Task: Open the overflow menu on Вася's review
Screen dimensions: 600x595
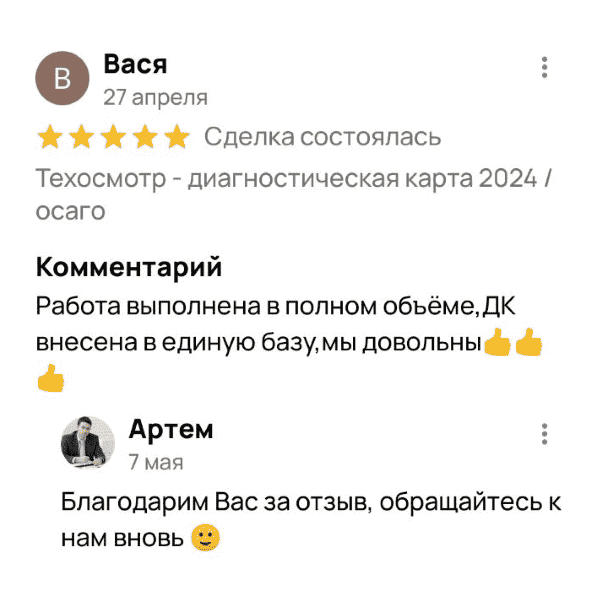Action: pos(544,68)
